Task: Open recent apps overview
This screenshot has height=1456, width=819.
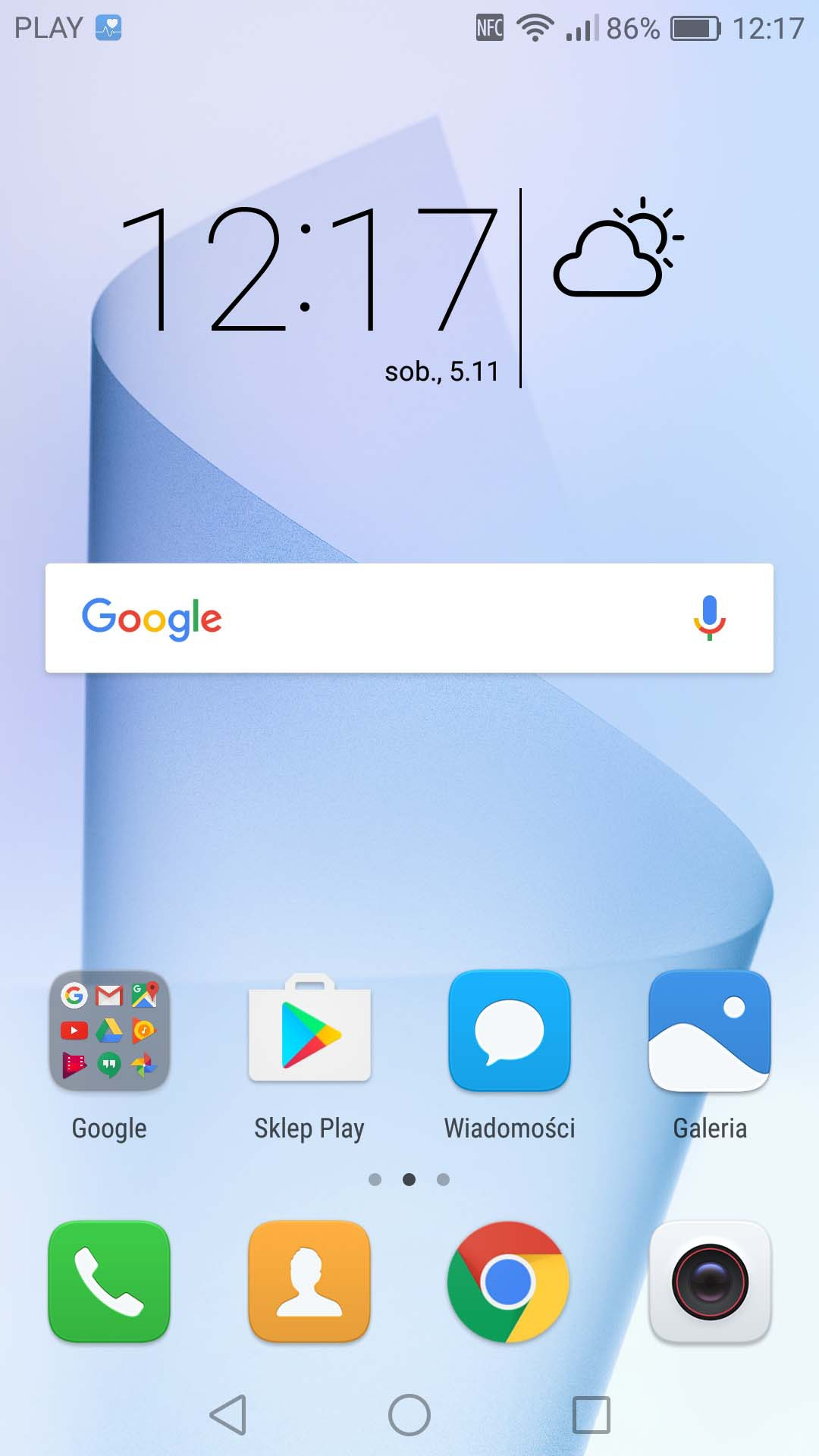Action: [x=591, y=1415]
